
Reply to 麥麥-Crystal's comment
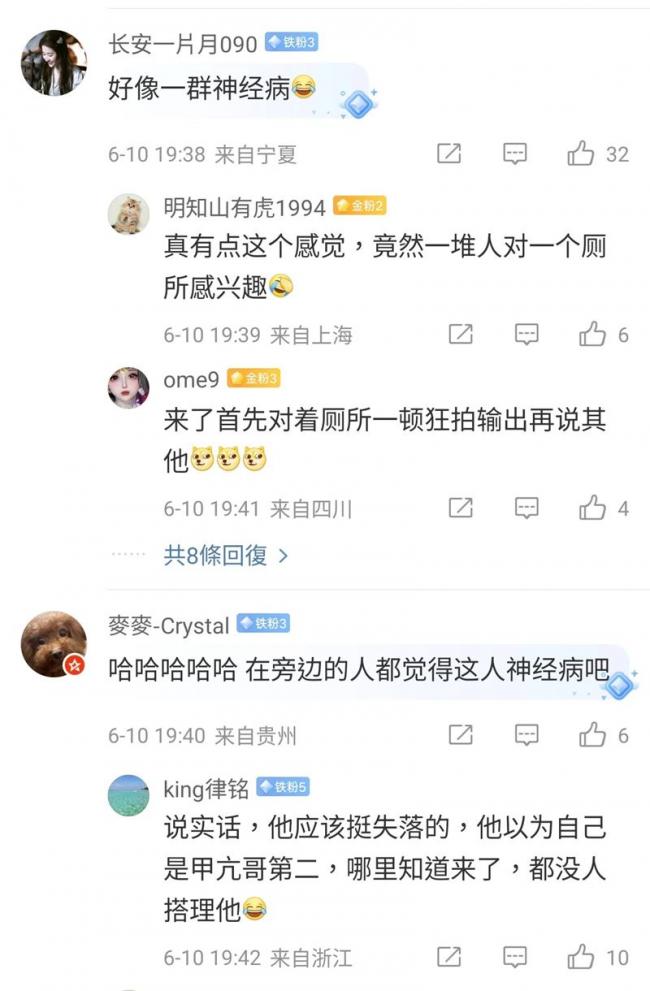click(526, 736)
